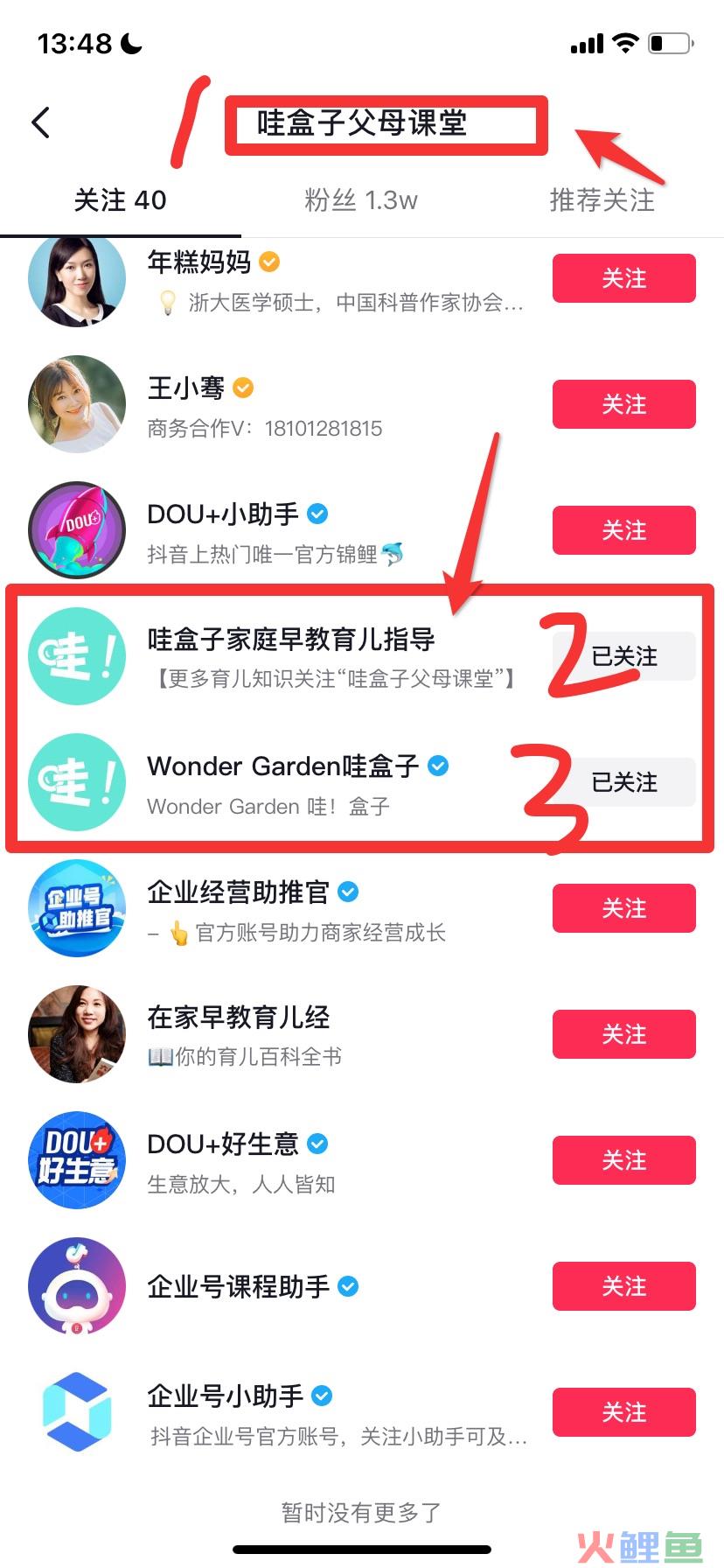Follow 企业经营助推官
Screen dimensions: 724x1568
623,908
